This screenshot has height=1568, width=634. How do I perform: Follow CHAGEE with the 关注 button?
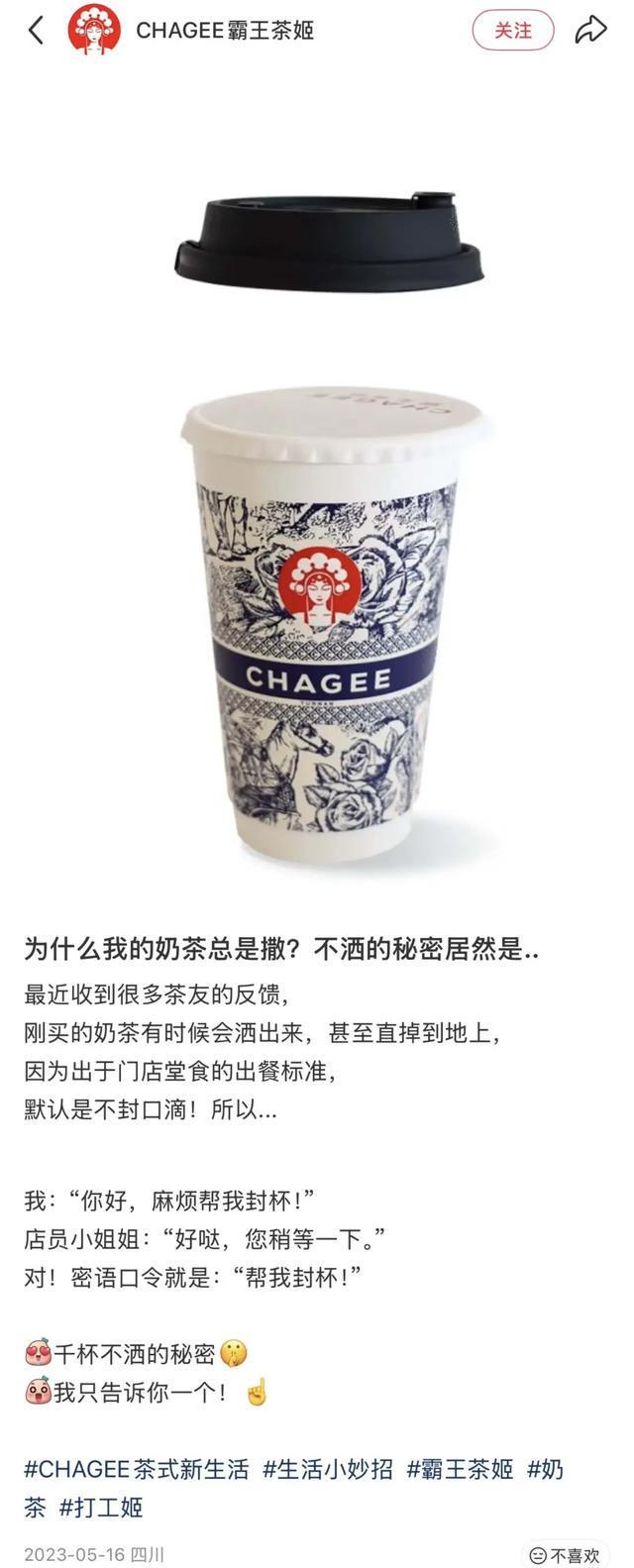point(512,31)
